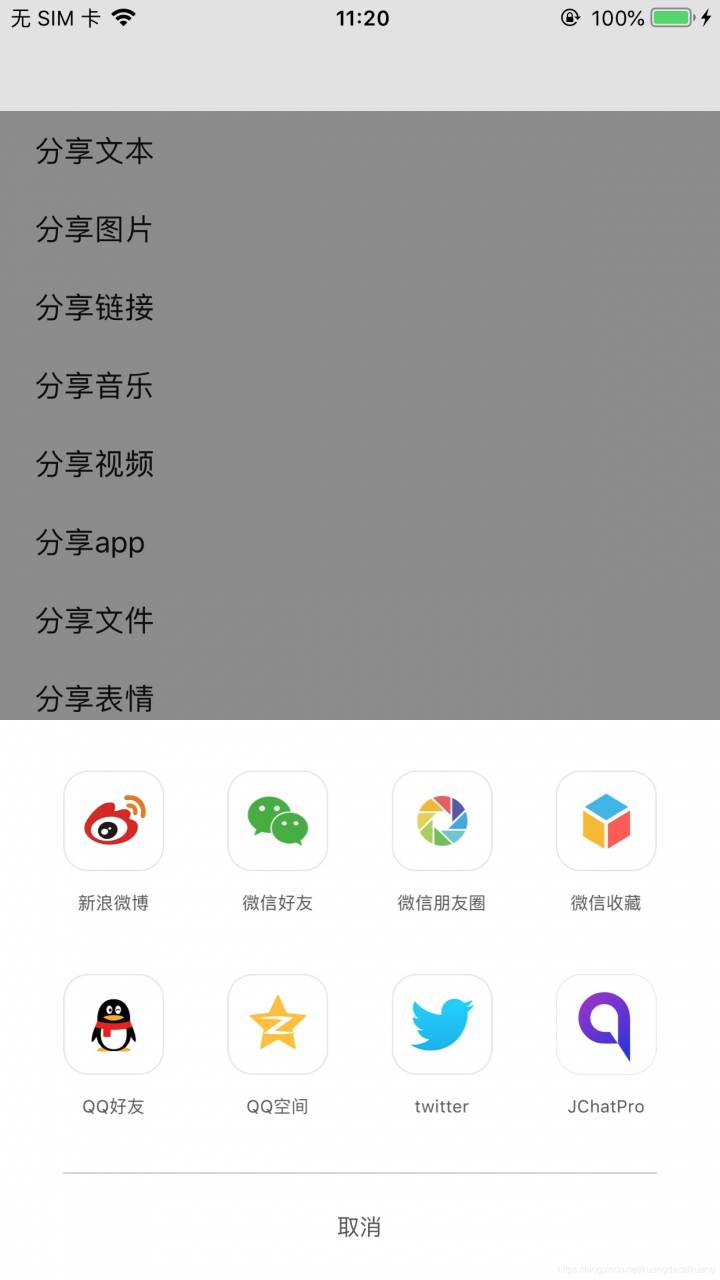Image resolution: width=720 pixels, height=1280 pixels.
Task: Select the QQ空间 Qzone star icon
Action: (x=277, y=1023)
